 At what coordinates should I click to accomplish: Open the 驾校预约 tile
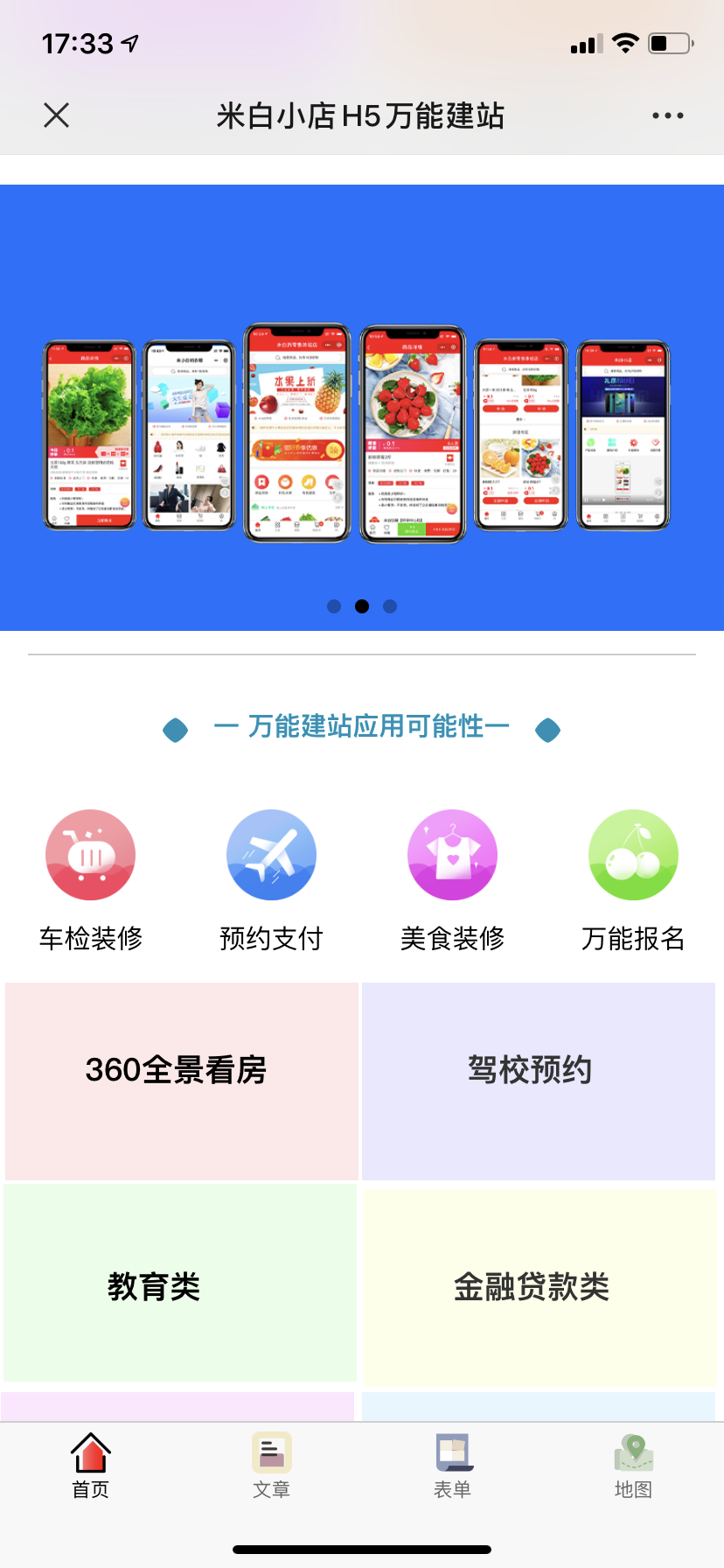[539, 1081]
